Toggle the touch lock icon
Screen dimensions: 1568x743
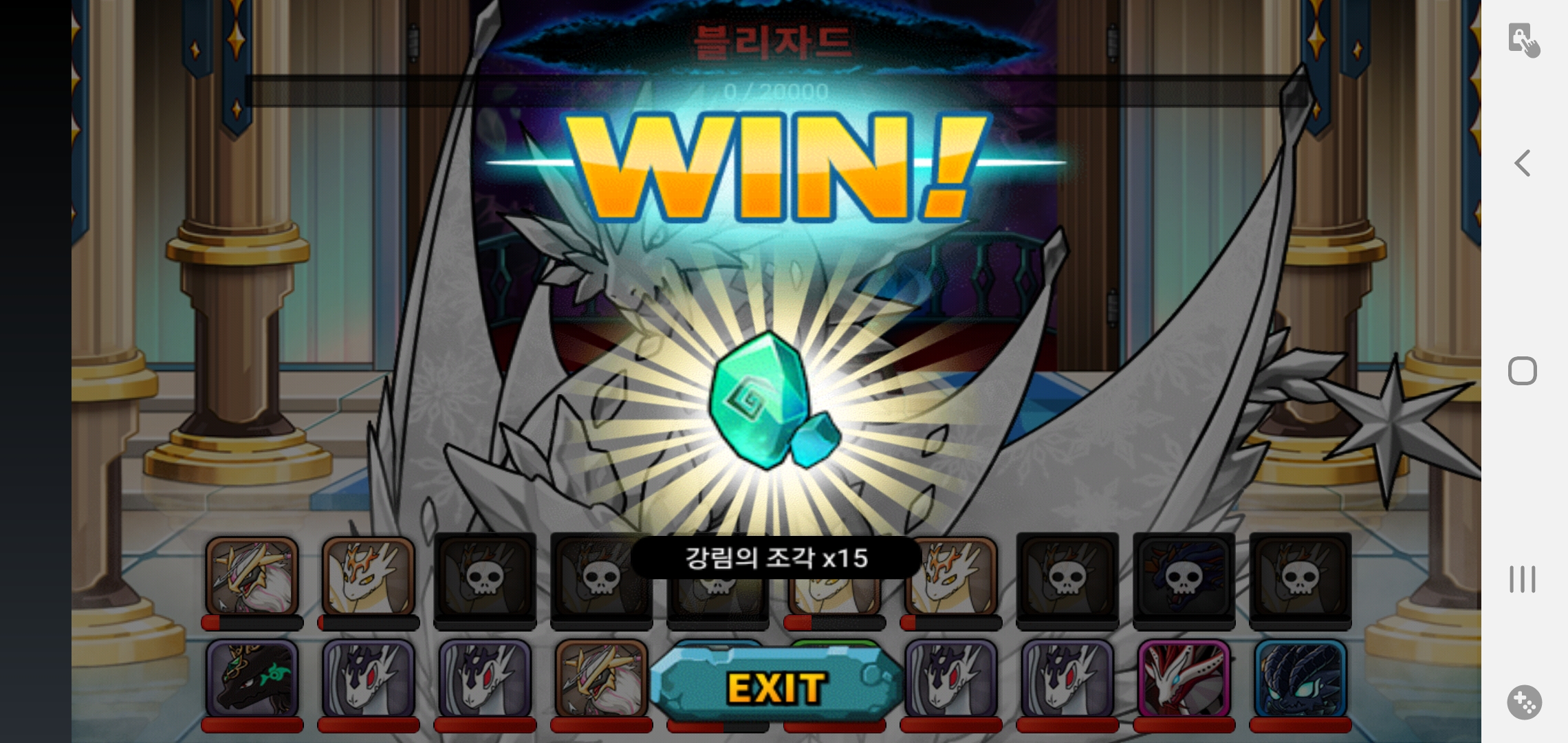click(x=1523, y=40)
